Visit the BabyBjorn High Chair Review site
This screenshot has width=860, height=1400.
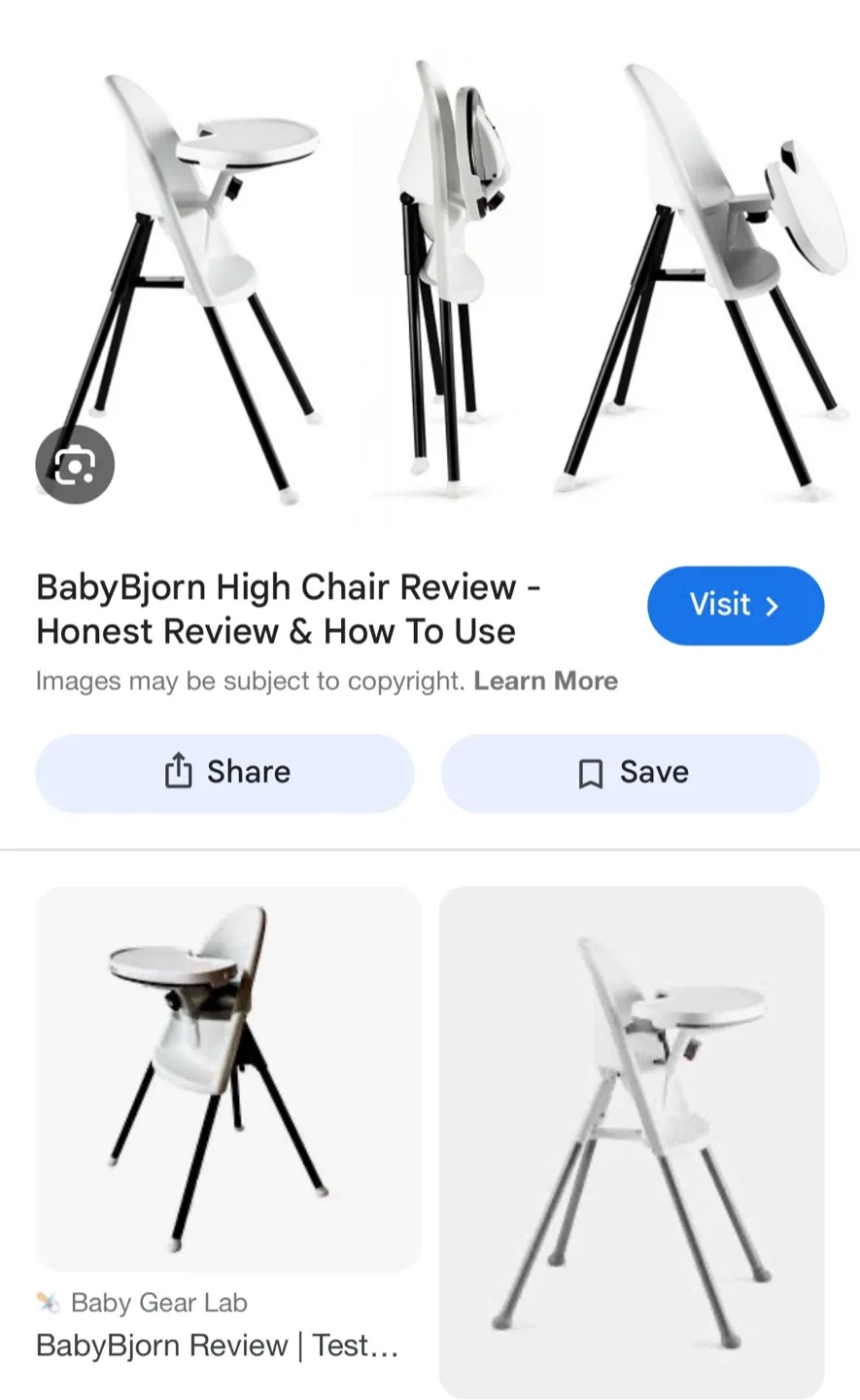tap(736, 605)
